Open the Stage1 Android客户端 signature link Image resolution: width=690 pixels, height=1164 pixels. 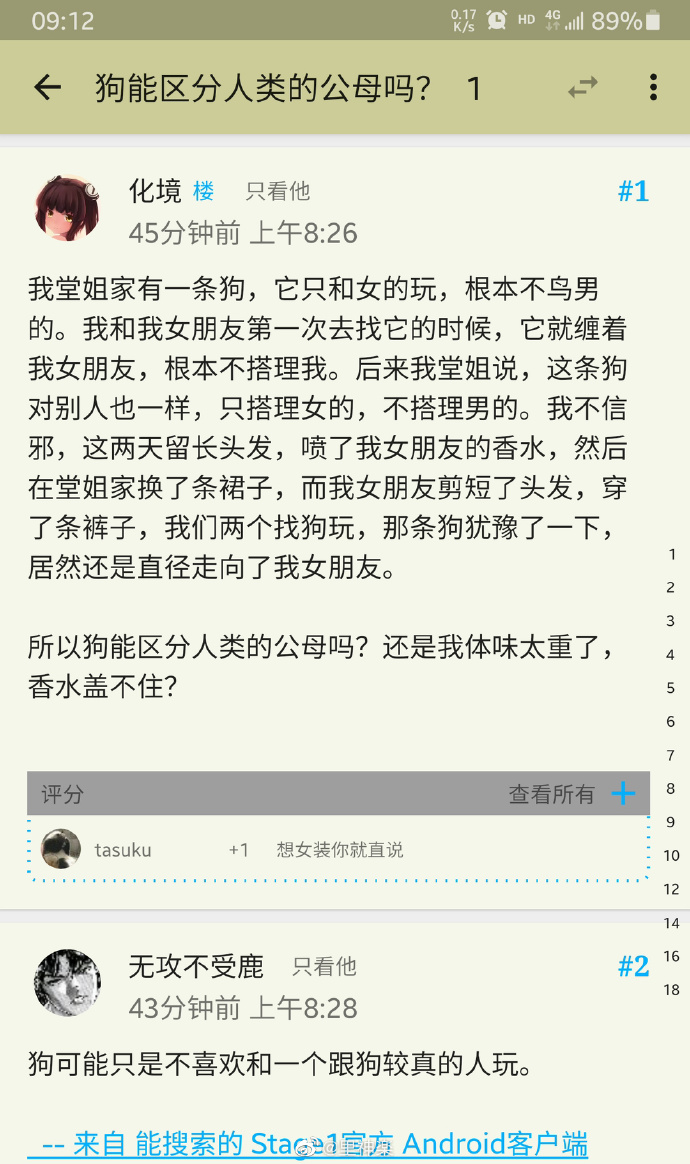[x=308, y=1143]
